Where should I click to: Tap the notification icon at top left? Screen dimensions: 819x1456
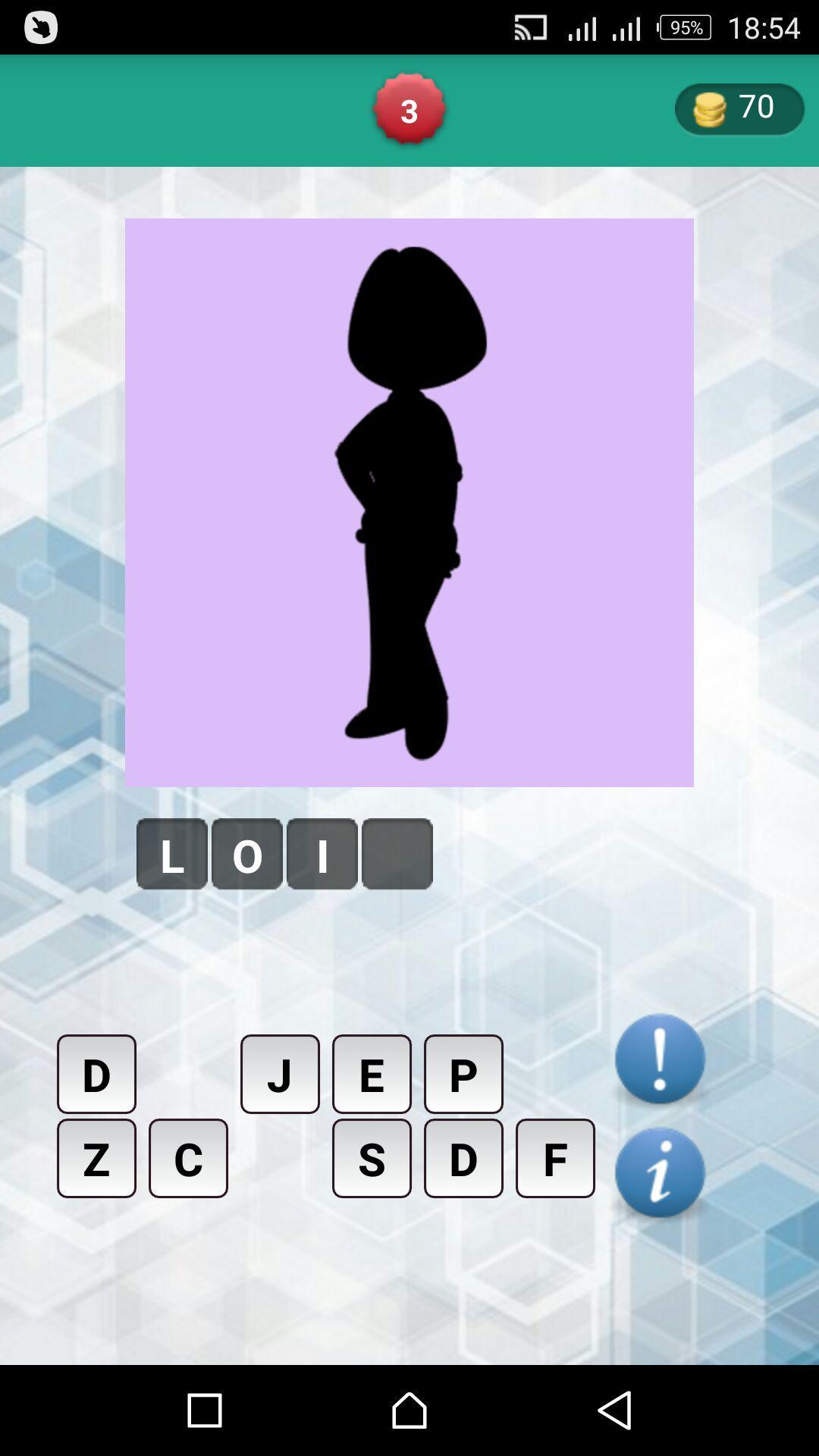point(40,29)
